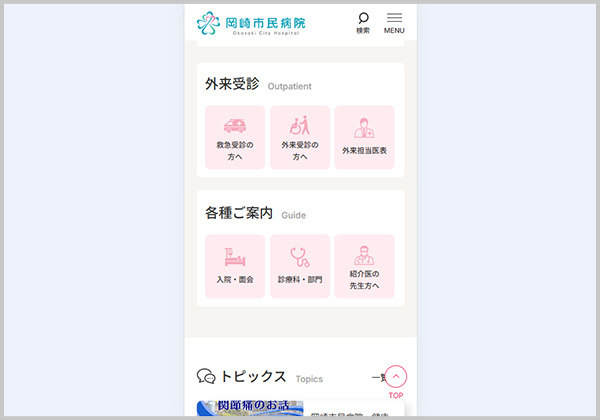This screenshot has width=600, height=420.
Task: Open the search (検索) icon
Action: click(363, 23)
